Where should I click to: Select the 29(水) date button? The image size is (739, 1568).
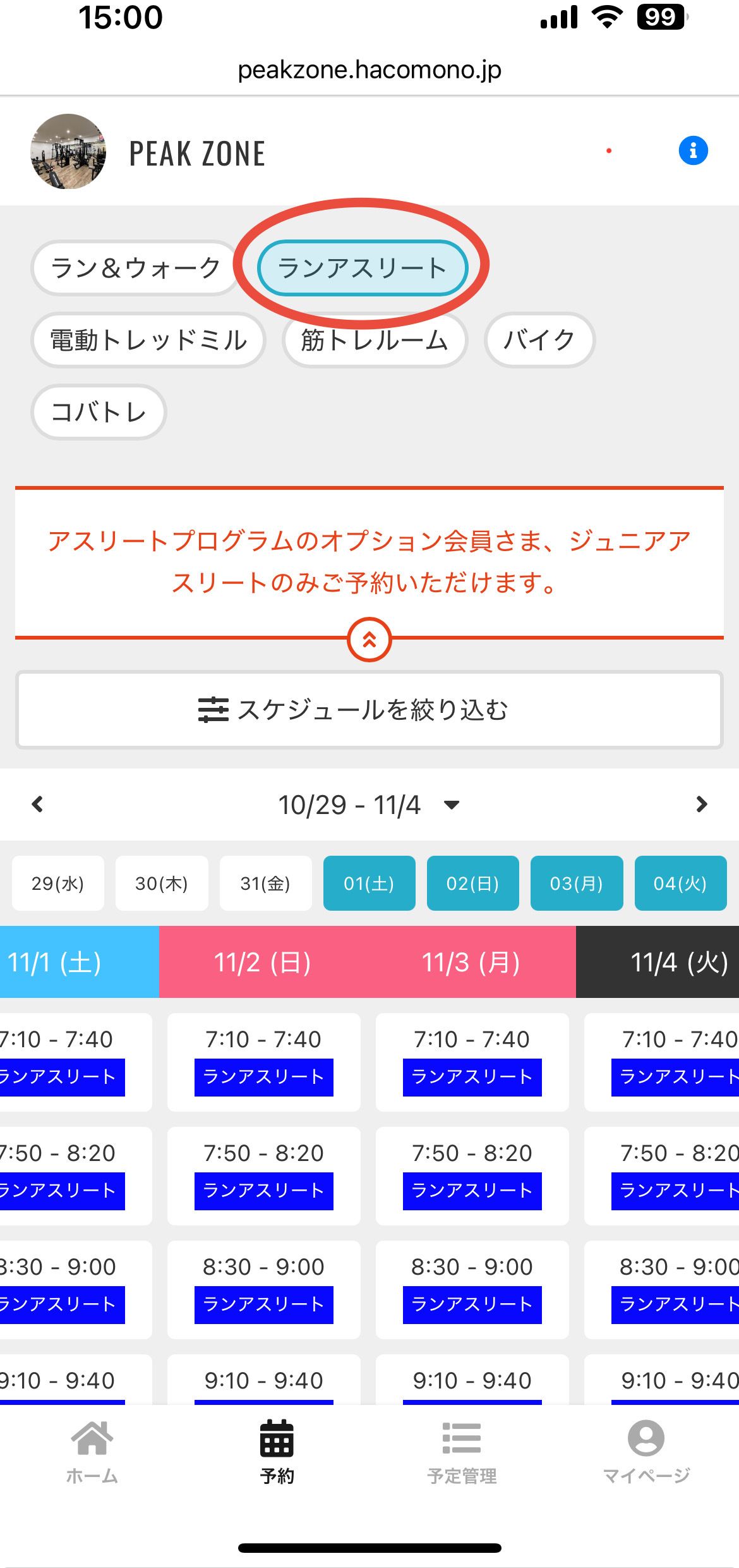[58, 883]
